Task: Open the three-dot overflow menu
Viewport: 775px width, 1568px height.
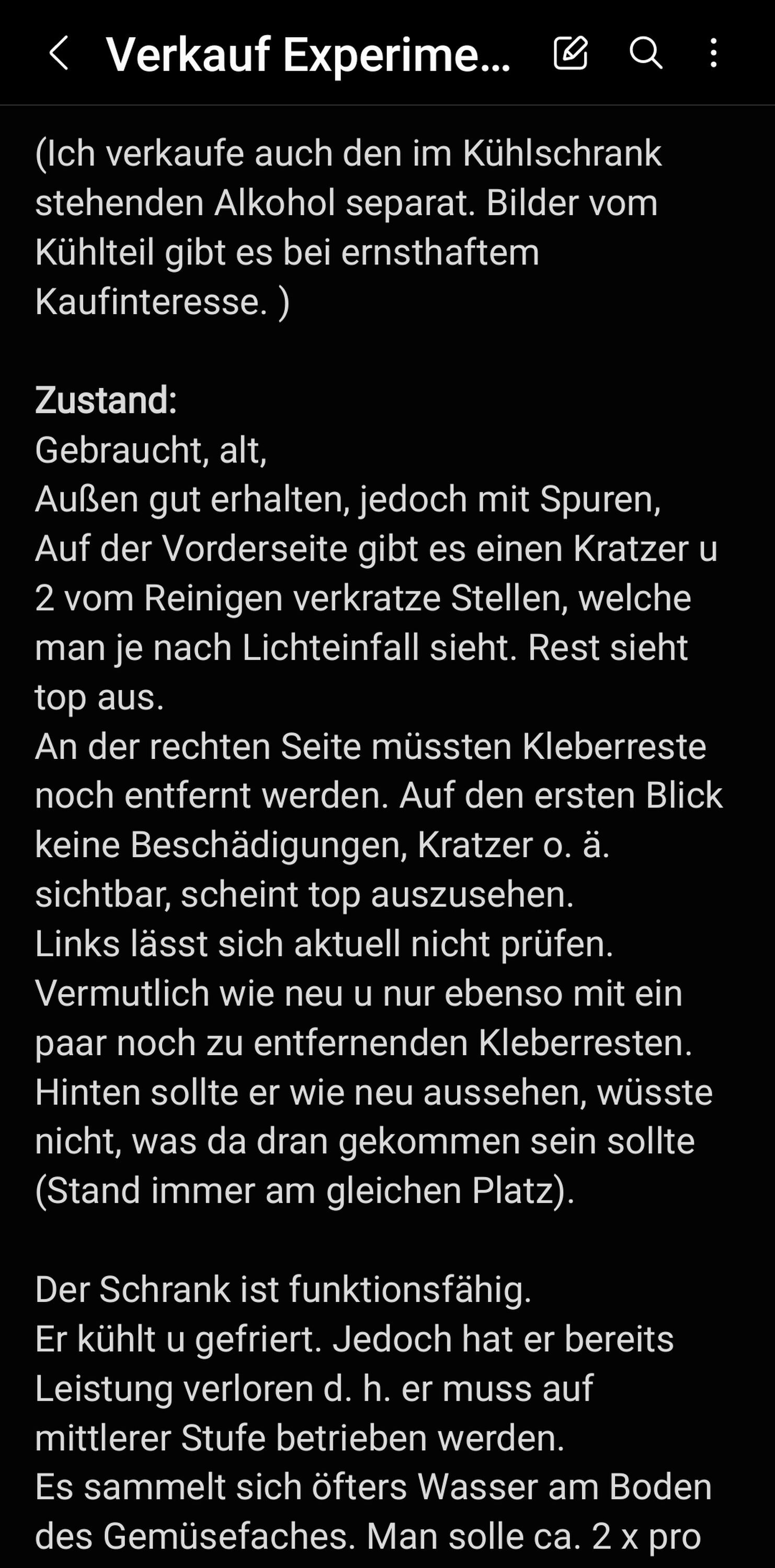Action: point(713,53)
